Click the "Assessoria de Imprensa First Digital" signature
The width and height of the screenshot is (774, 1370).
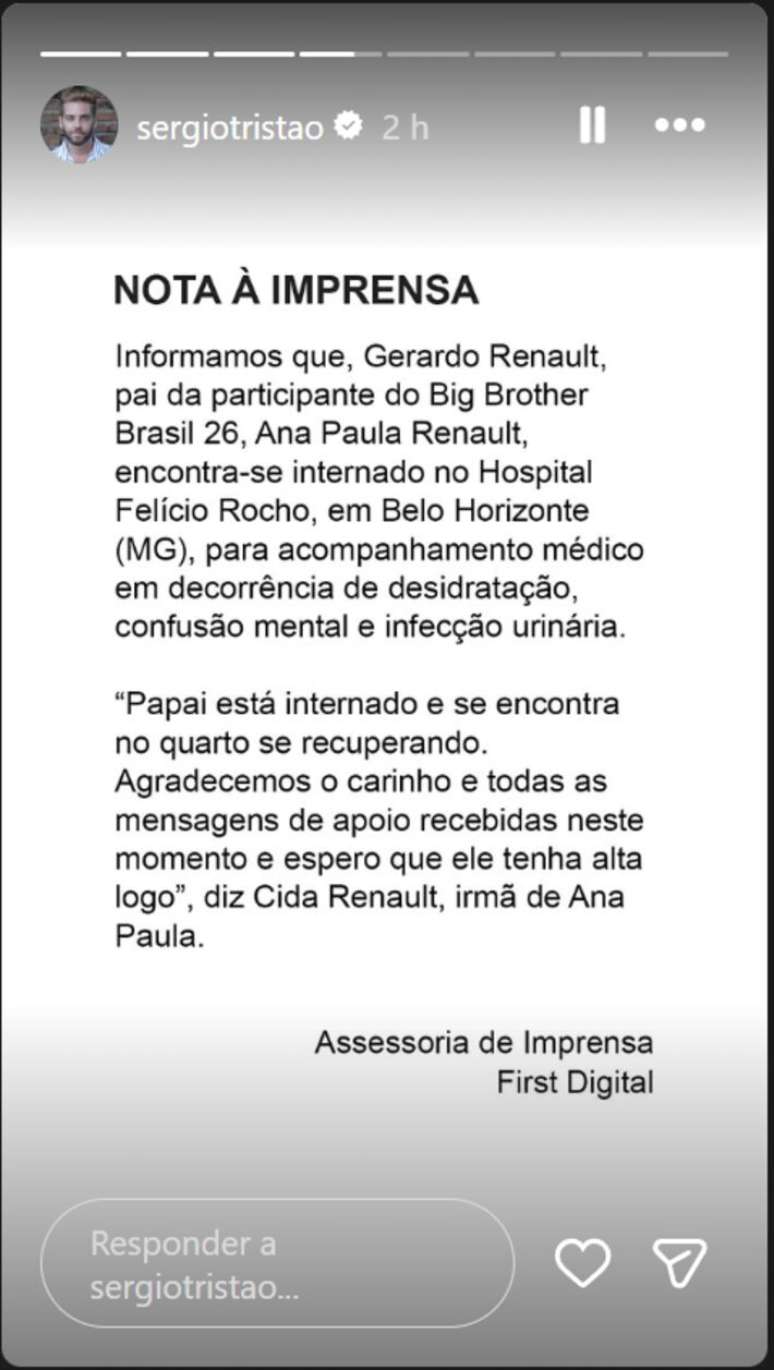[485, 1062]
